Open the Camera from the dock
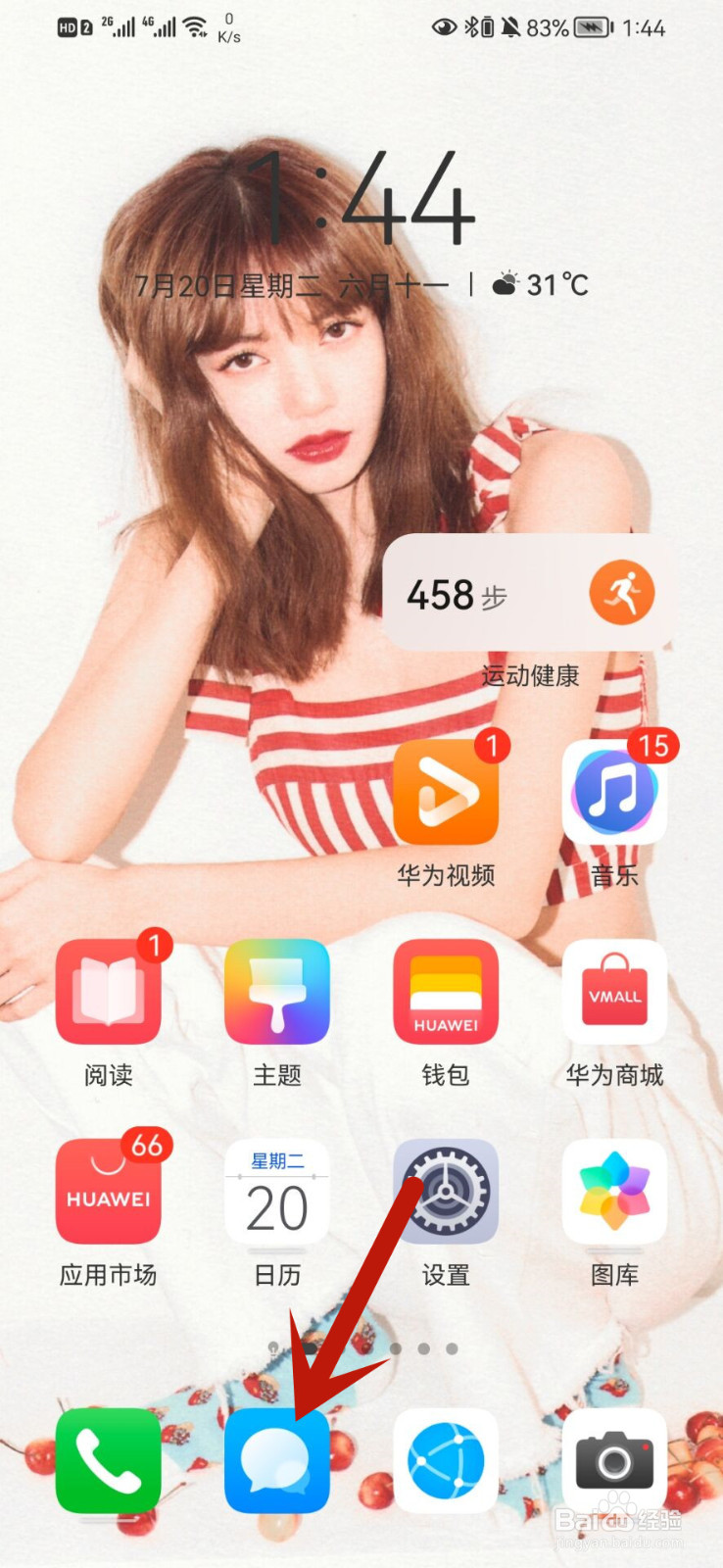This screenshot has width=723, height=1568. coord(615,1460)
